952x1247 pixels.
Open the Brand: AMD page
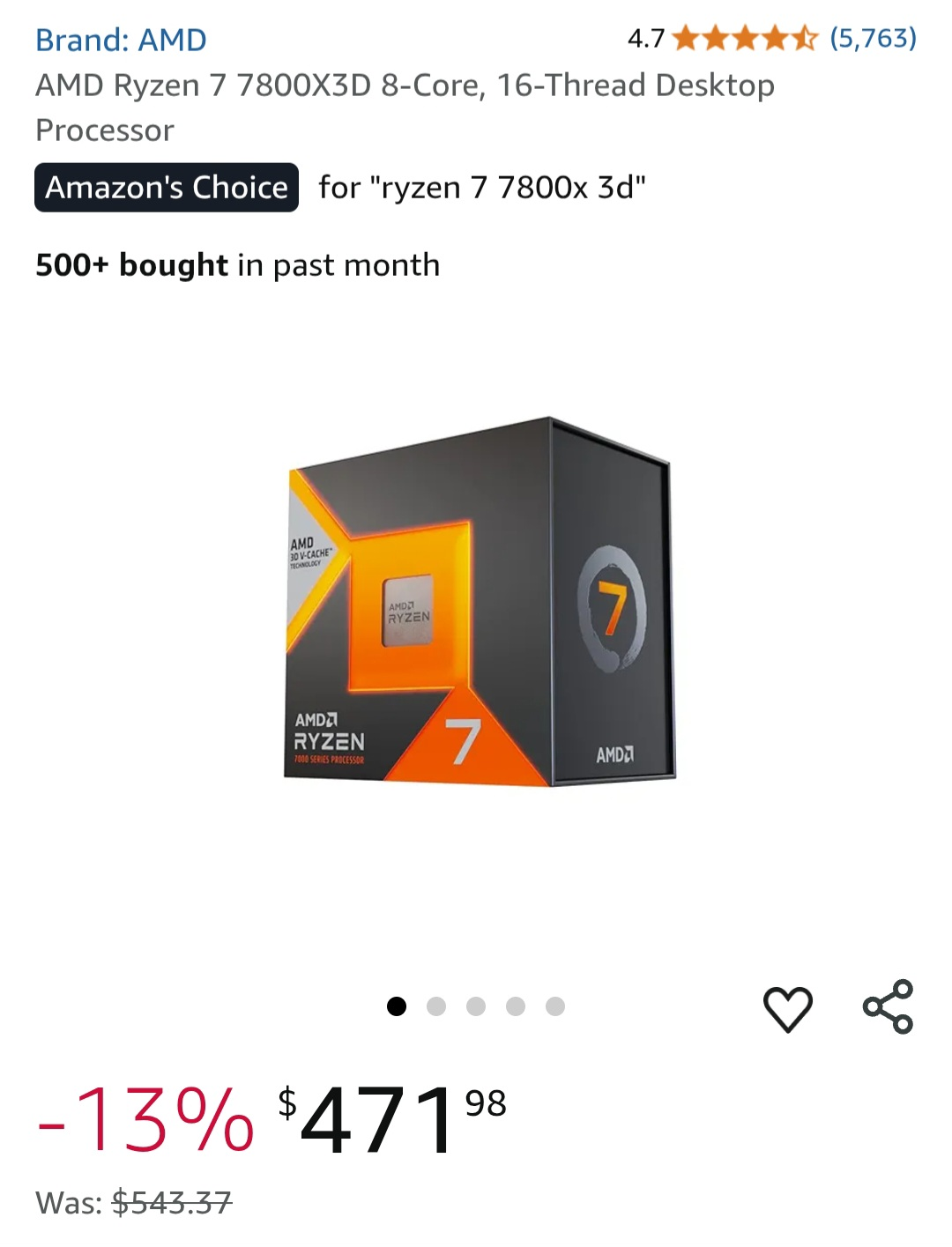click(x=120, y=40)
